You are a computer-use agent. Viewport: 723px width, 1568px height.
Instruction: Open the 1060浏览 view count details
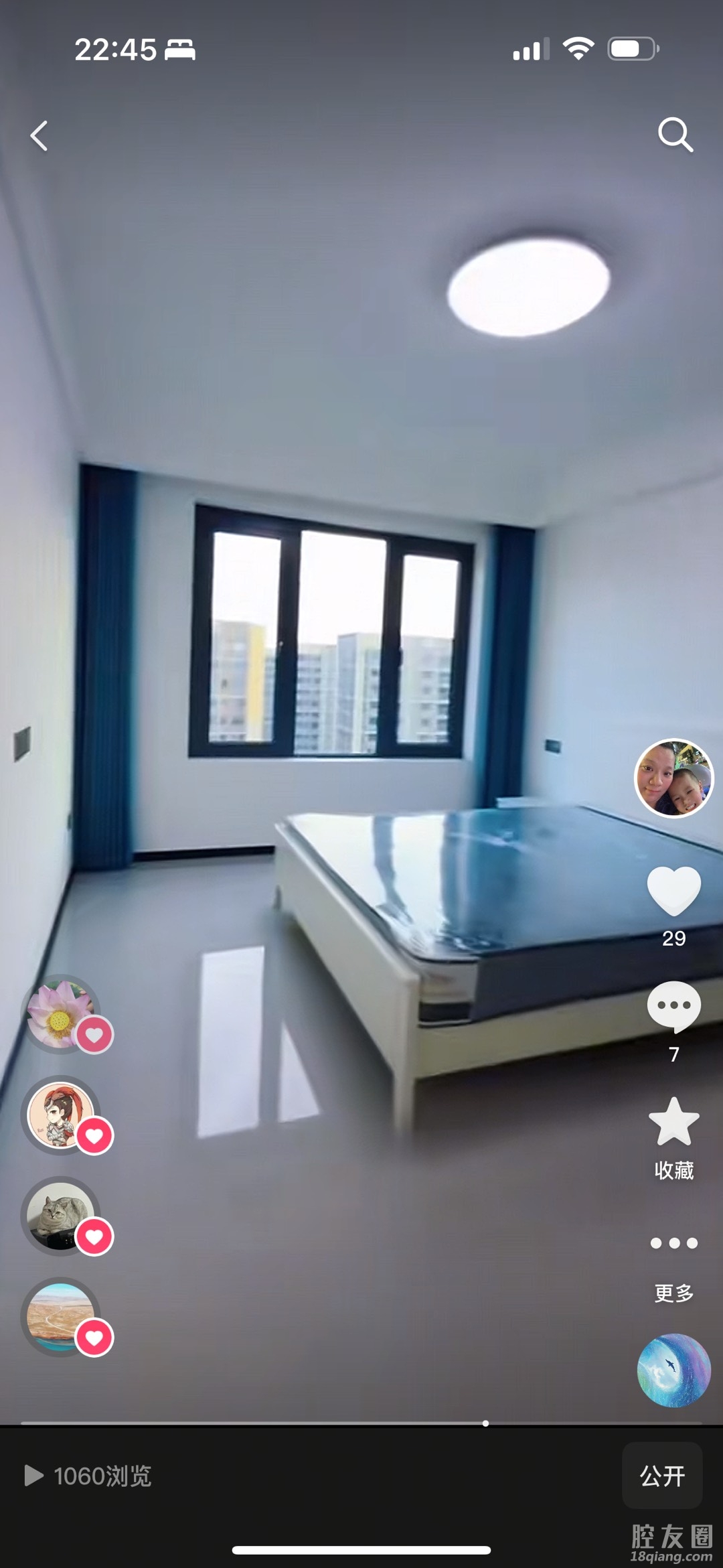click(89, 1476)
